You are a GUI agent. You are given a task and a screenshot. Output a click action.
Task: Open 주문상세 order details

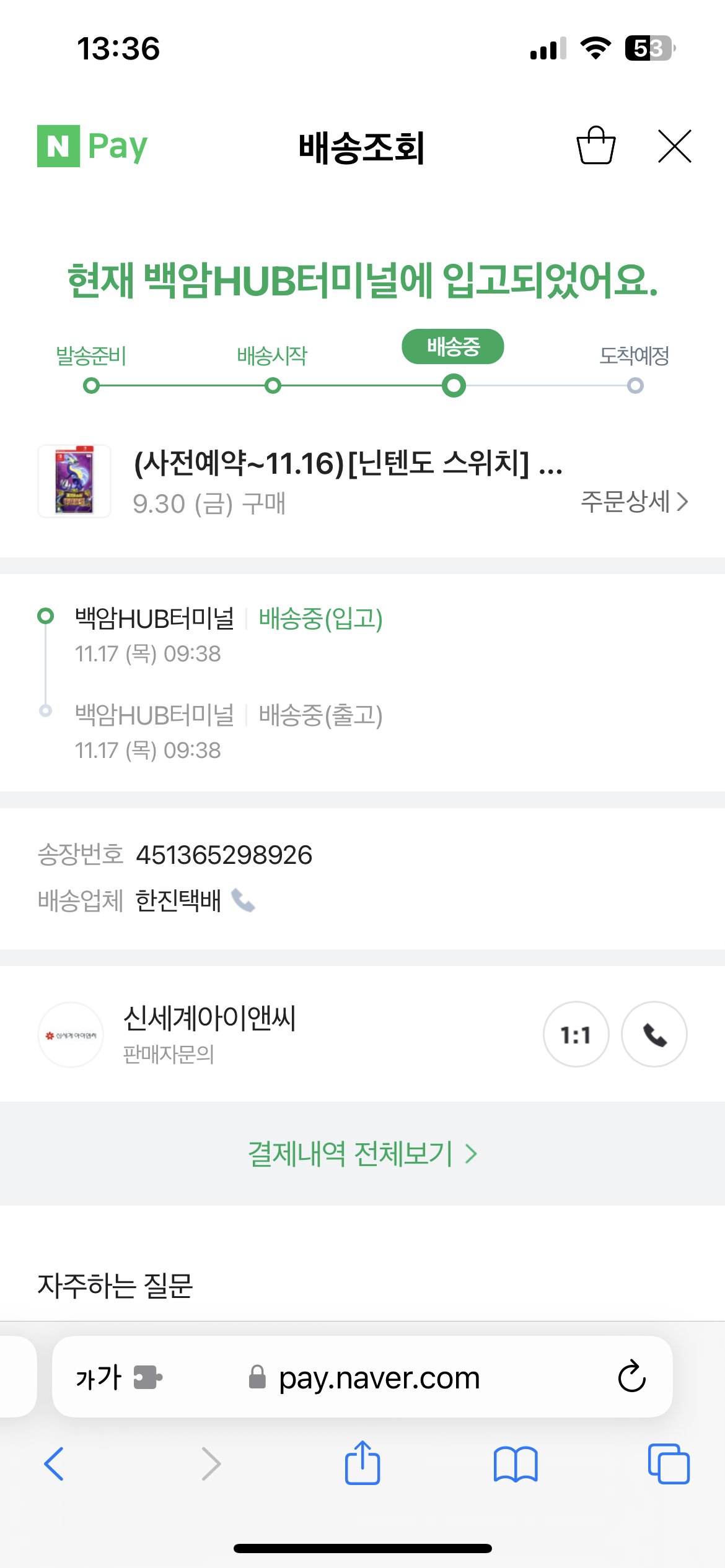coord(634,502)
